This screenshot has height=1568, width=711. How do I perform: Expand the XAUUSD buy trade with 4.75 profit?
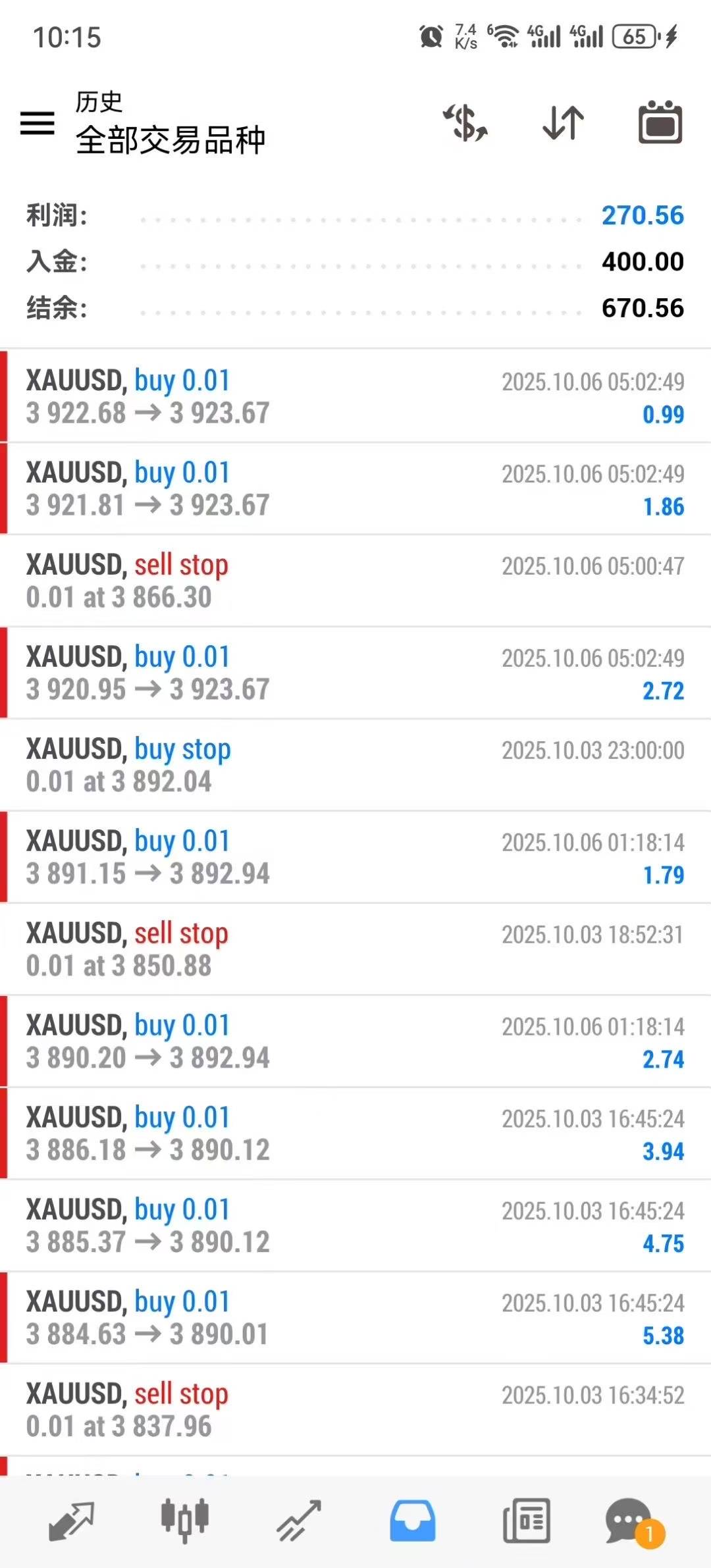click(355, 1226)
